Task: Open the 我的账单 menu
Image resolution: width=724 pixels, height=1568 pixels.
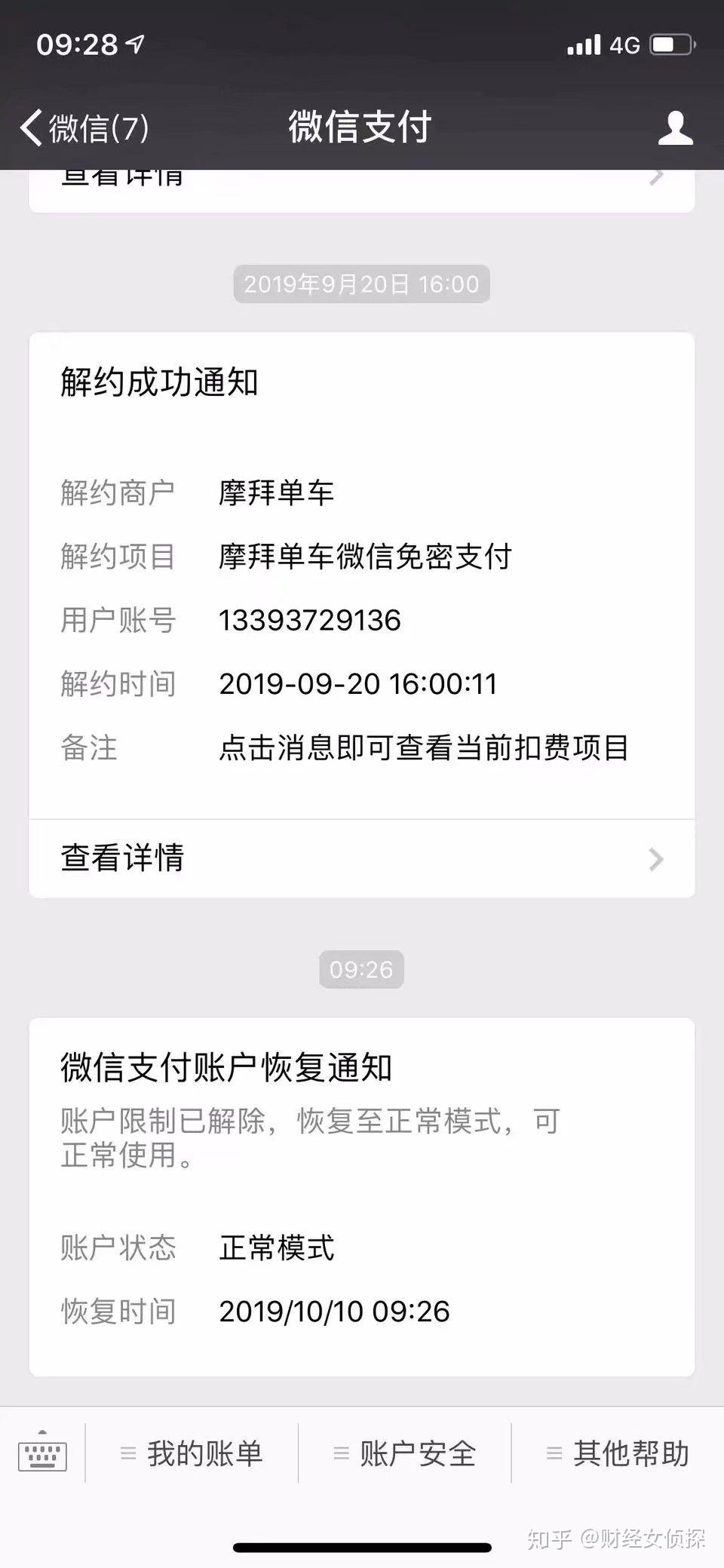Action: (192, 1453)
